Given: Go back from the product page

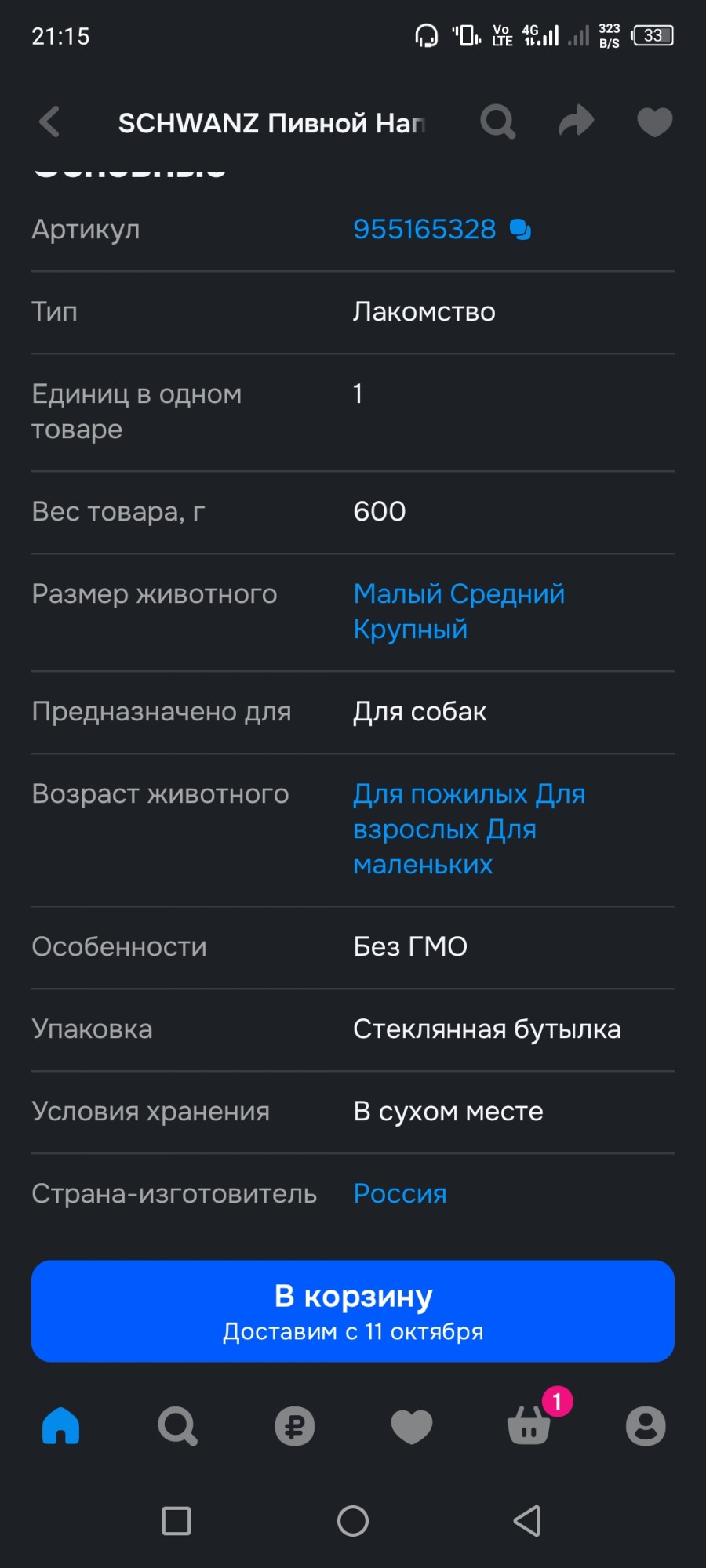Looking at the screenshot, I should 49,122.
